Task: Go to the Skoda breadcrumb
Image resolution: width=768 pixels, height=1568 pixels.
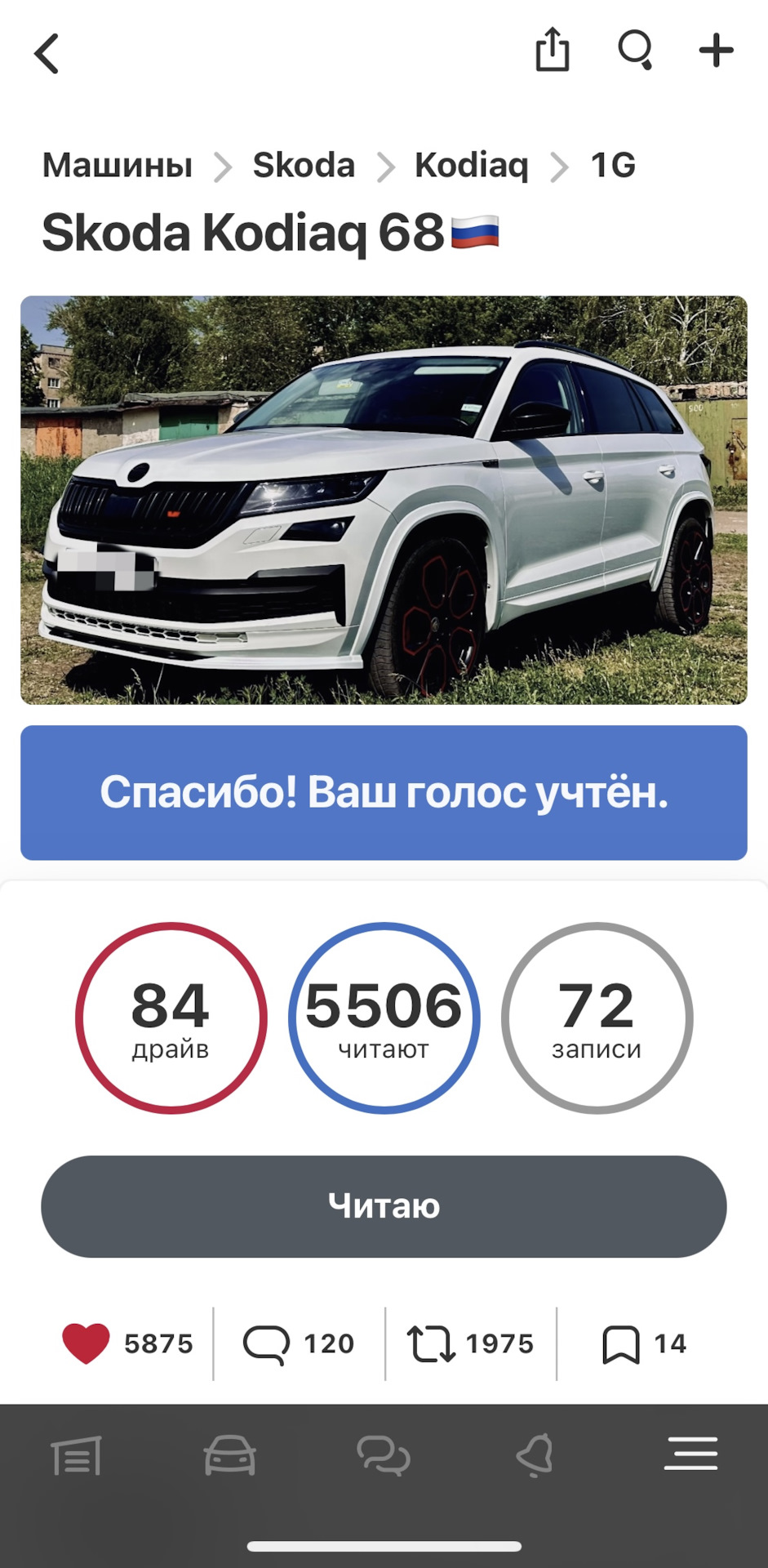Action: point(304,166)
